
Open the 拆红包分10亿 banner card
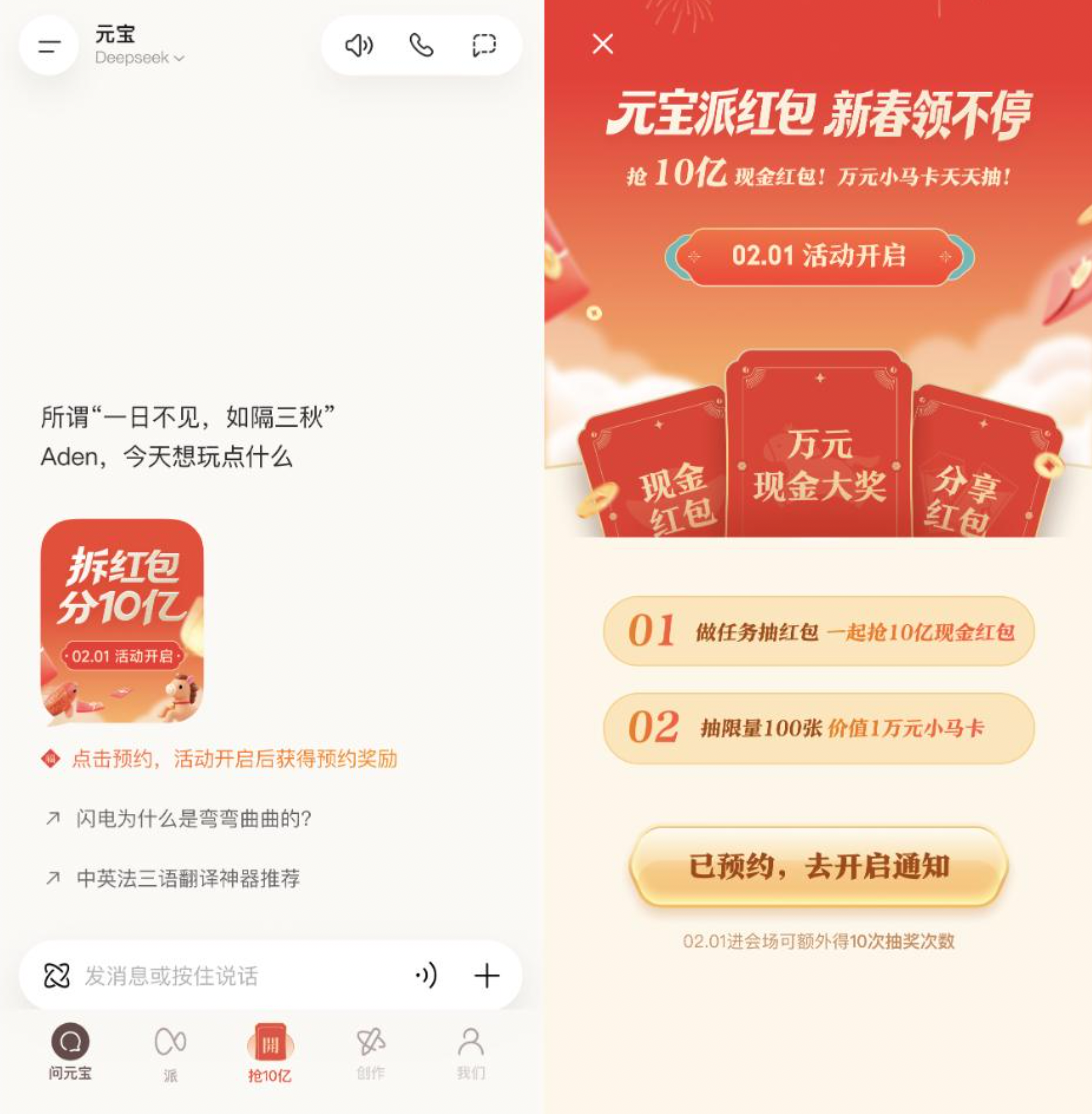pos(122,621)
